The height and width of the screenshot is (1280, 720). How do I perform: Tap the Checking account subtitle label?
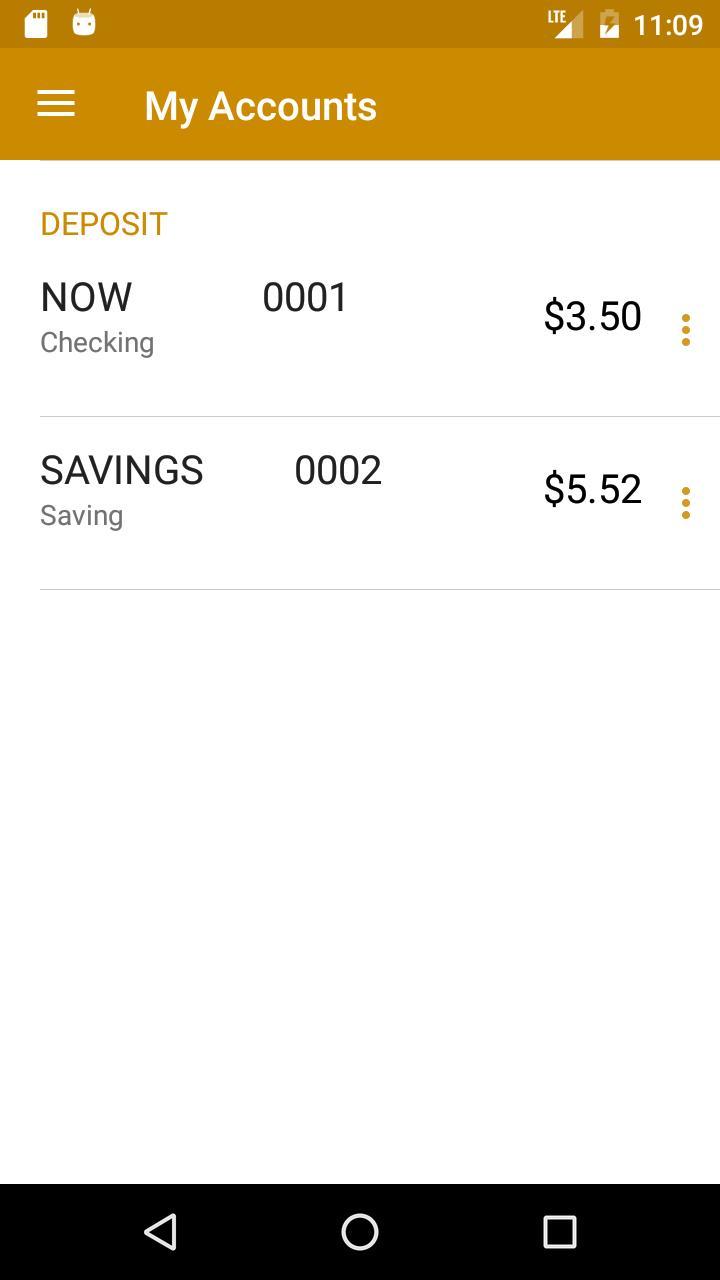[97, 342]
